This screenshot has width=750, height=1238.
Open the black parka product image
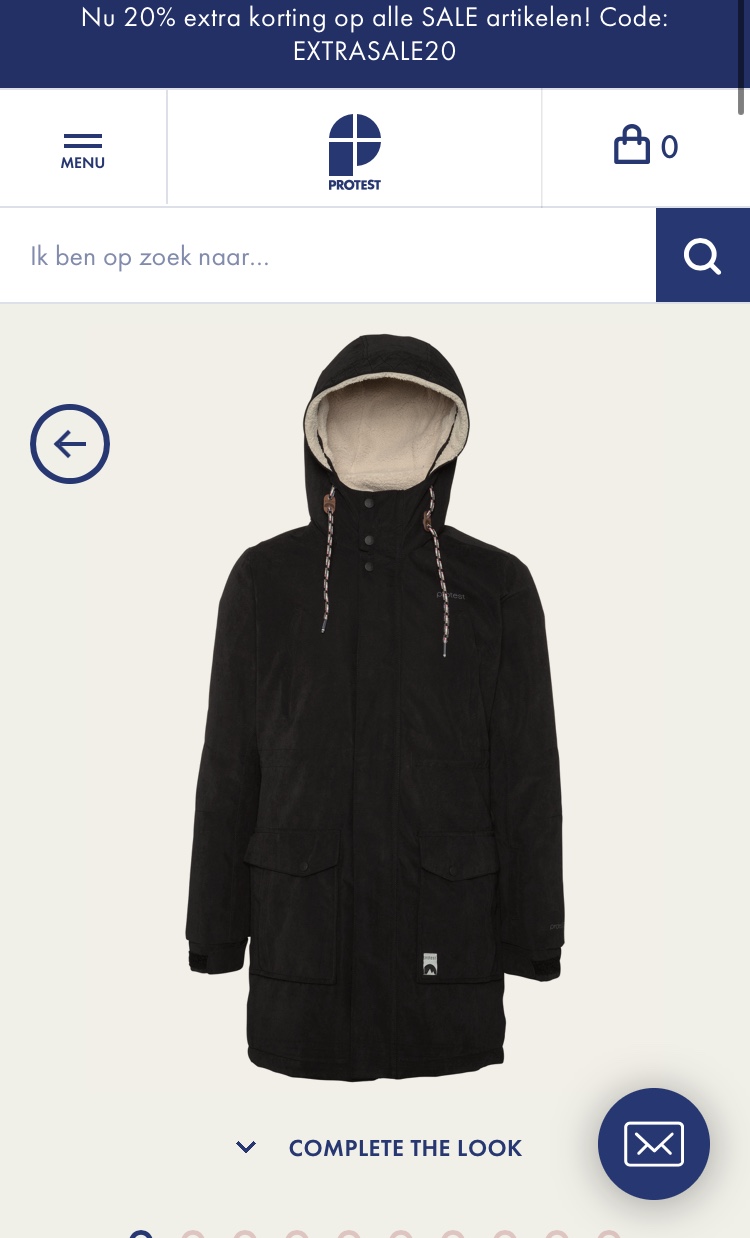(374, 707)
